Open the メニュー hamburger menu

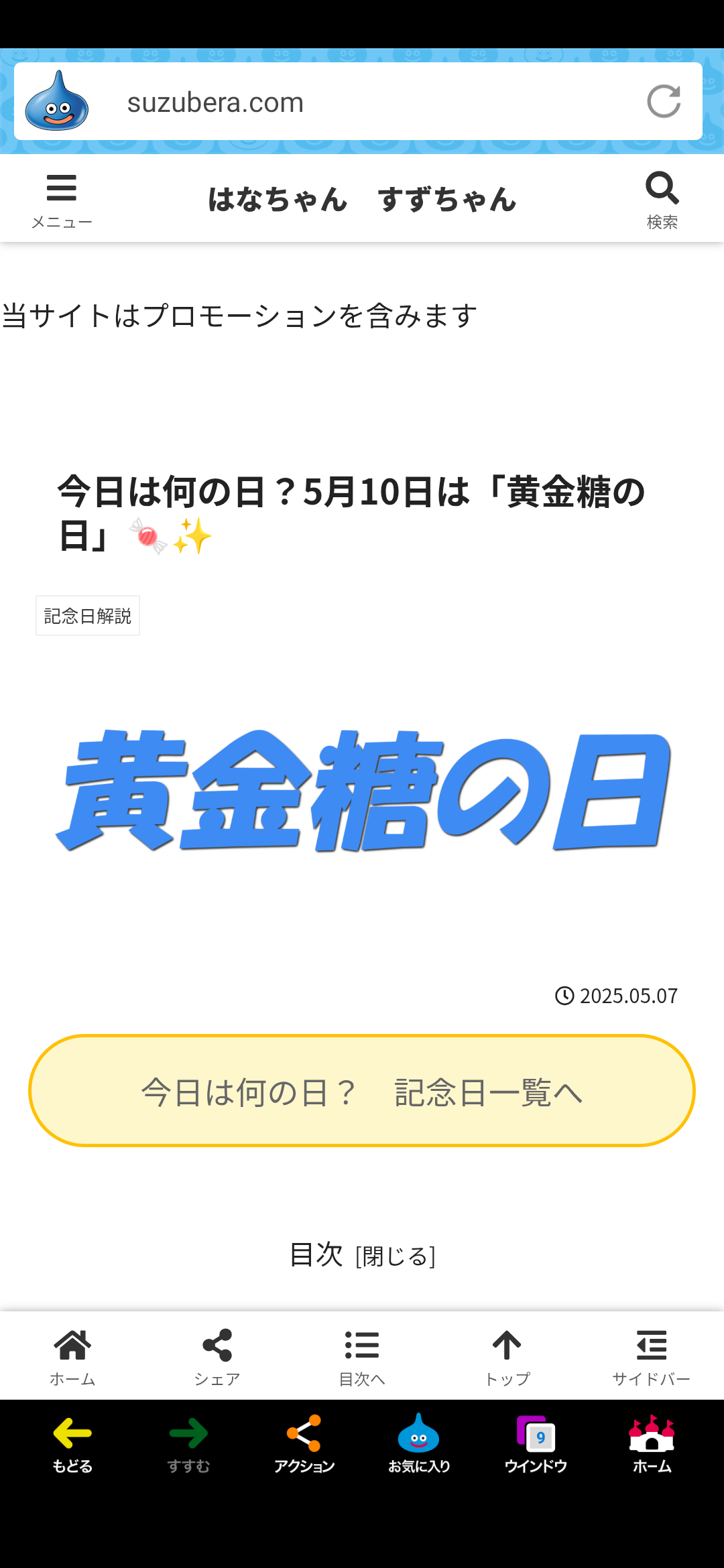pyautogui.click(x=62, y=200)
